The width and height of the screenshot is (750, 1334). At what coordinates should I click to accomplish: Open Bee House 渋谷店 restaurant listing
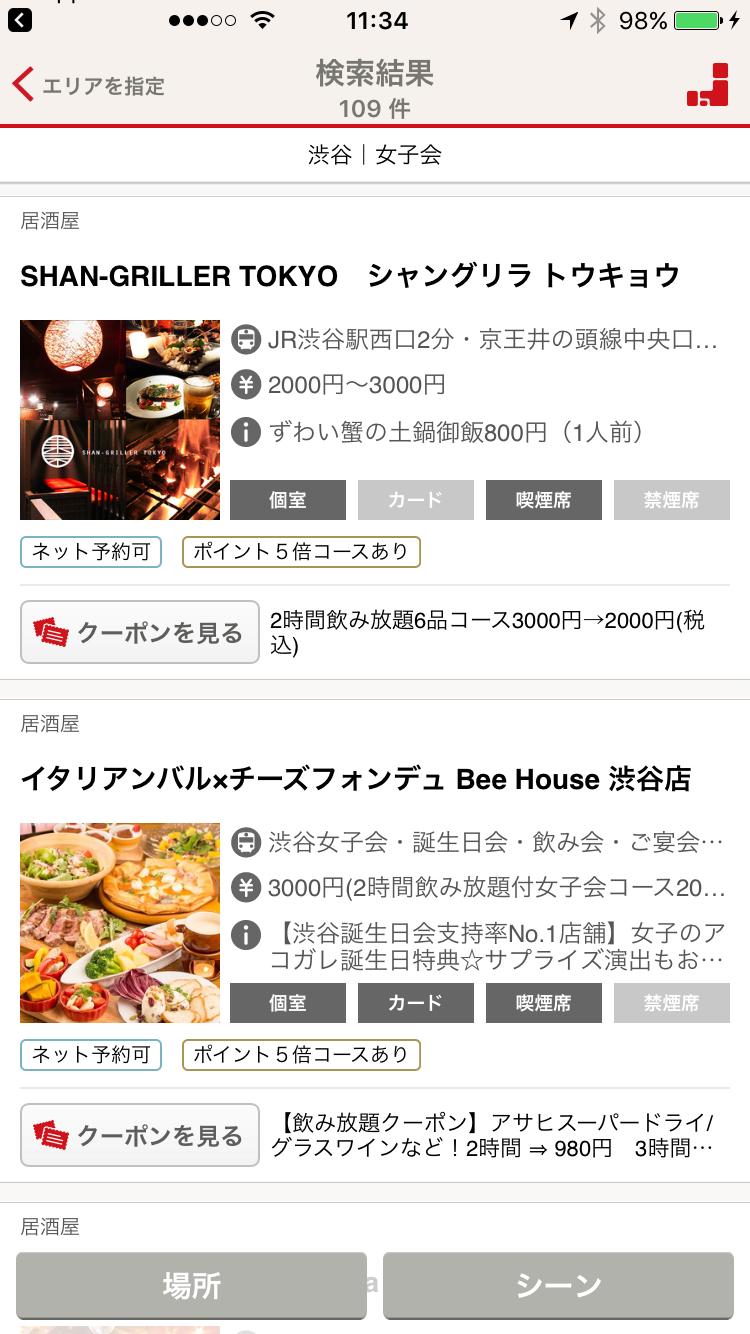click(x=355, y=779)
